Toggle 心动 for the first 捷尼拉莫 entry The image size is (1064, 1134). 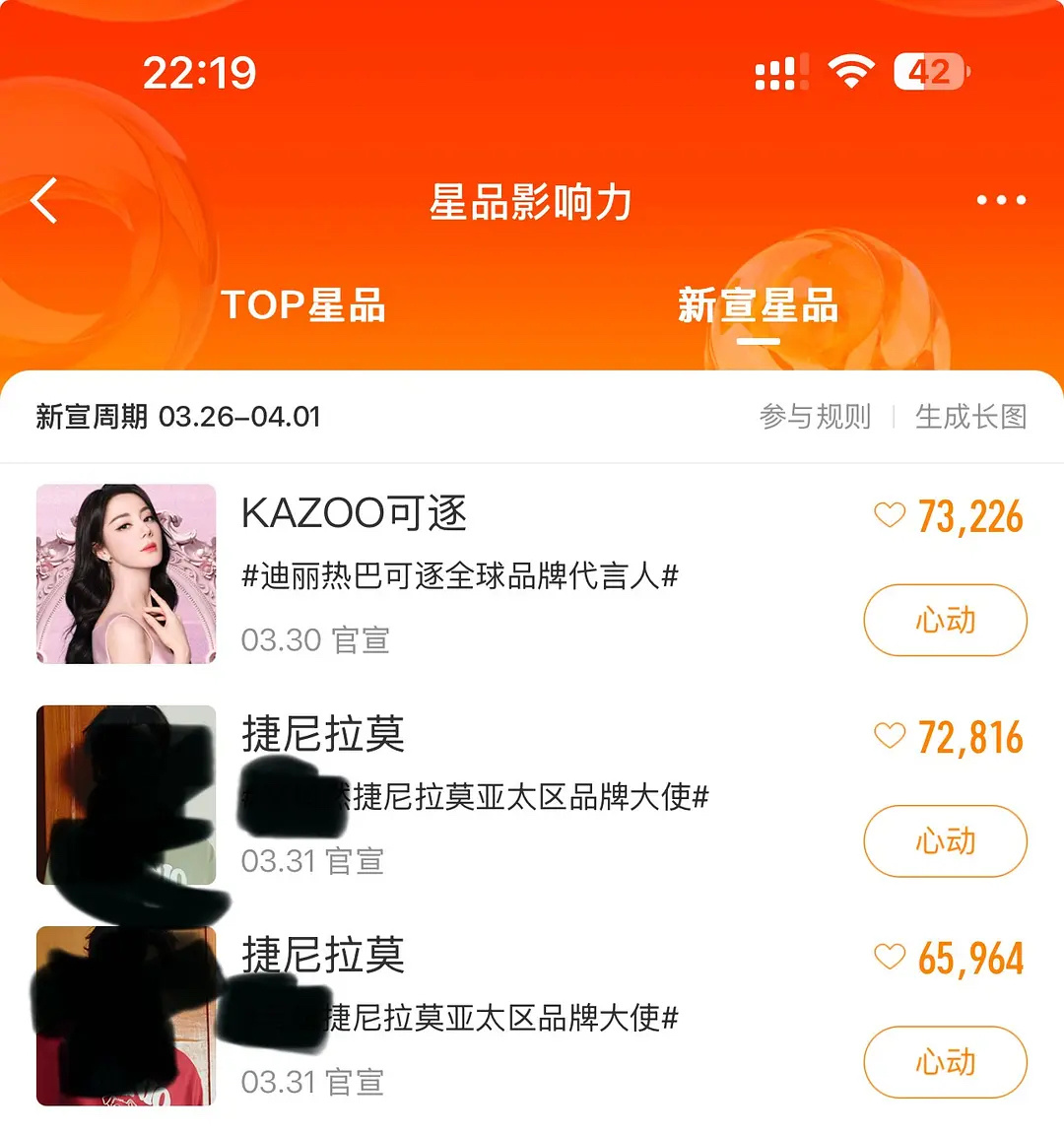944,841
